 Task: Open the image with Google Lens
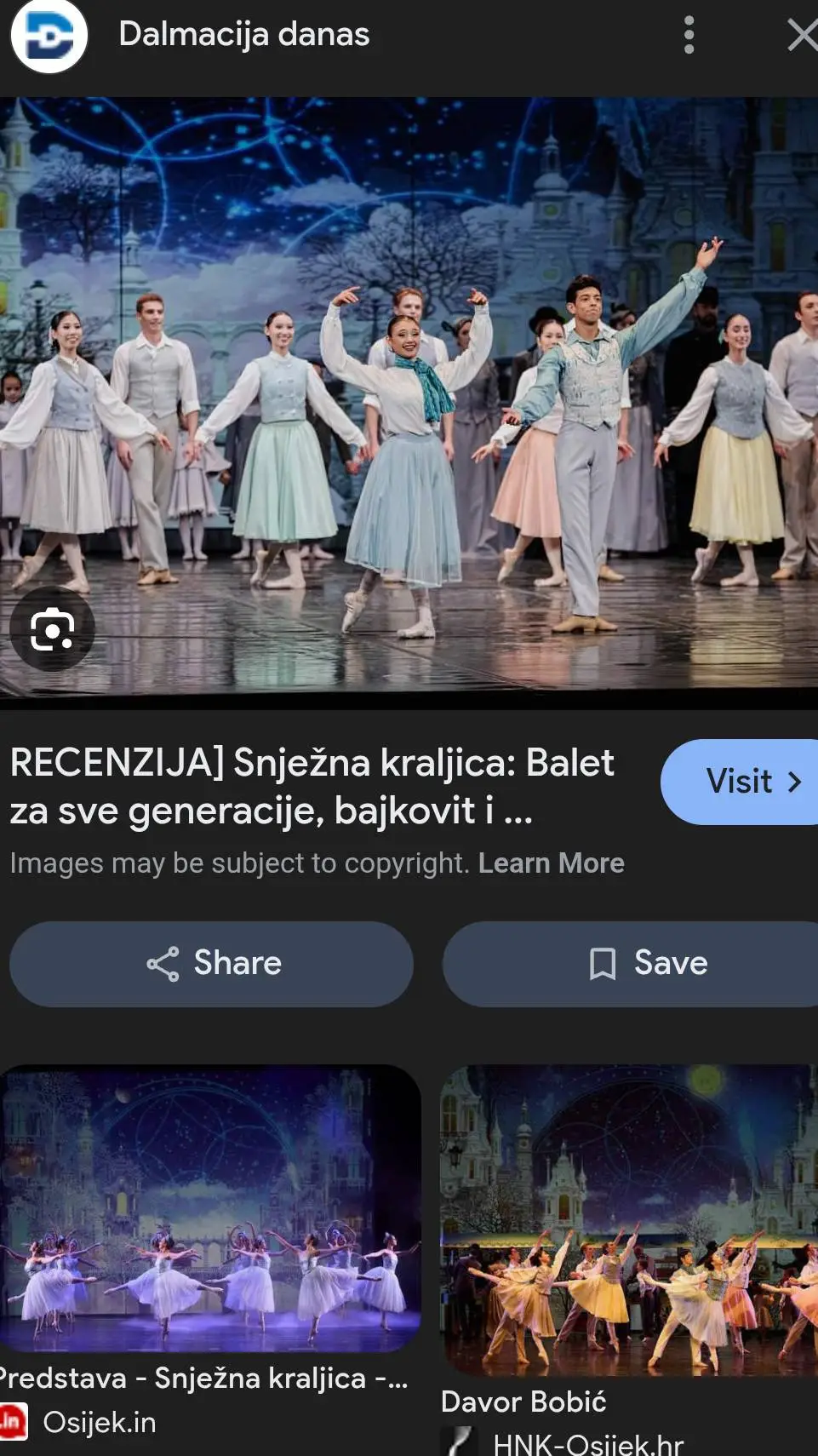coord(53,628)
